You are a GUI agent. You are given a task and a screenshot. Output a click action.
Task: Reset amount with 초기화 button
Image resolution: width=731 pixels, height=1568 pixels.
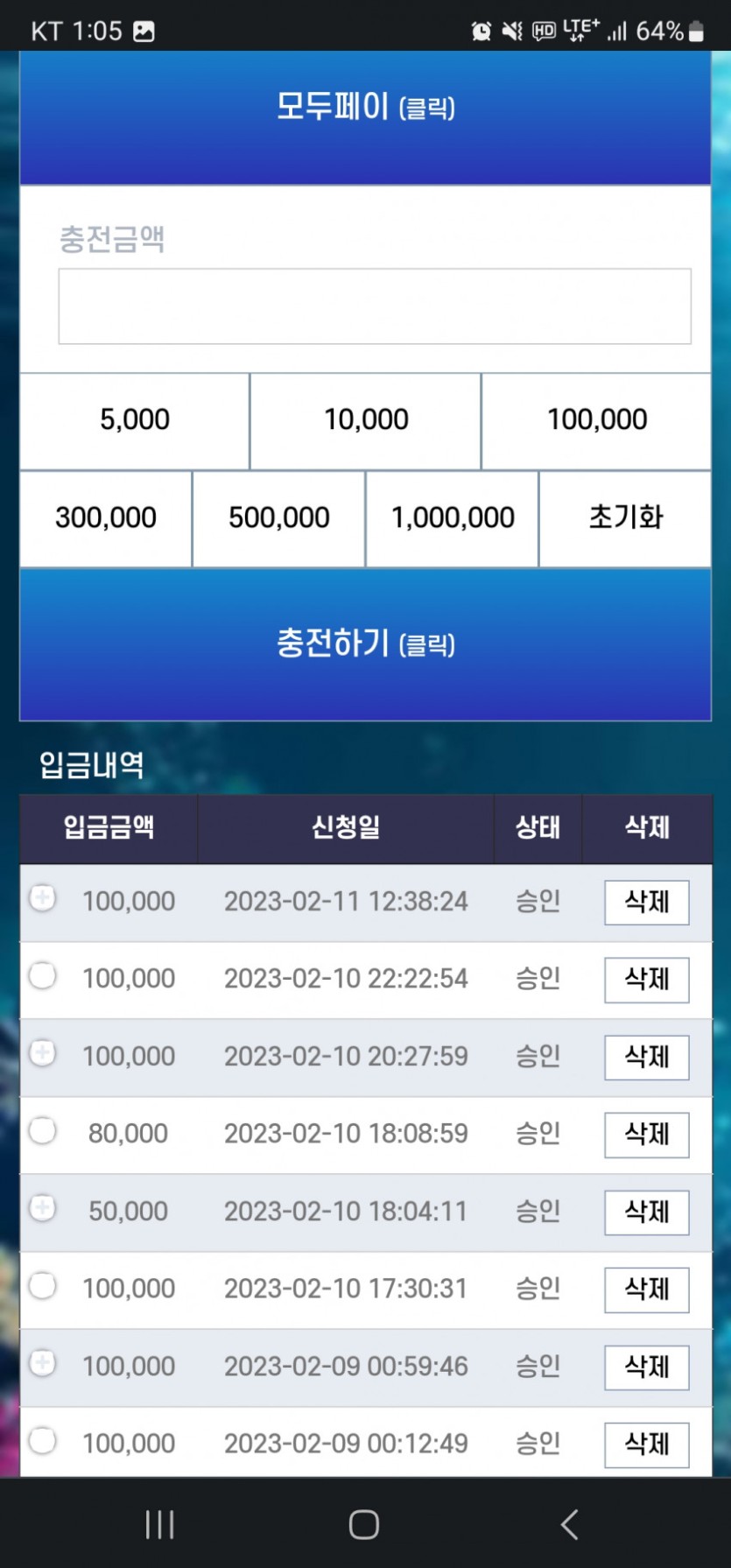[x=625, y=518]
